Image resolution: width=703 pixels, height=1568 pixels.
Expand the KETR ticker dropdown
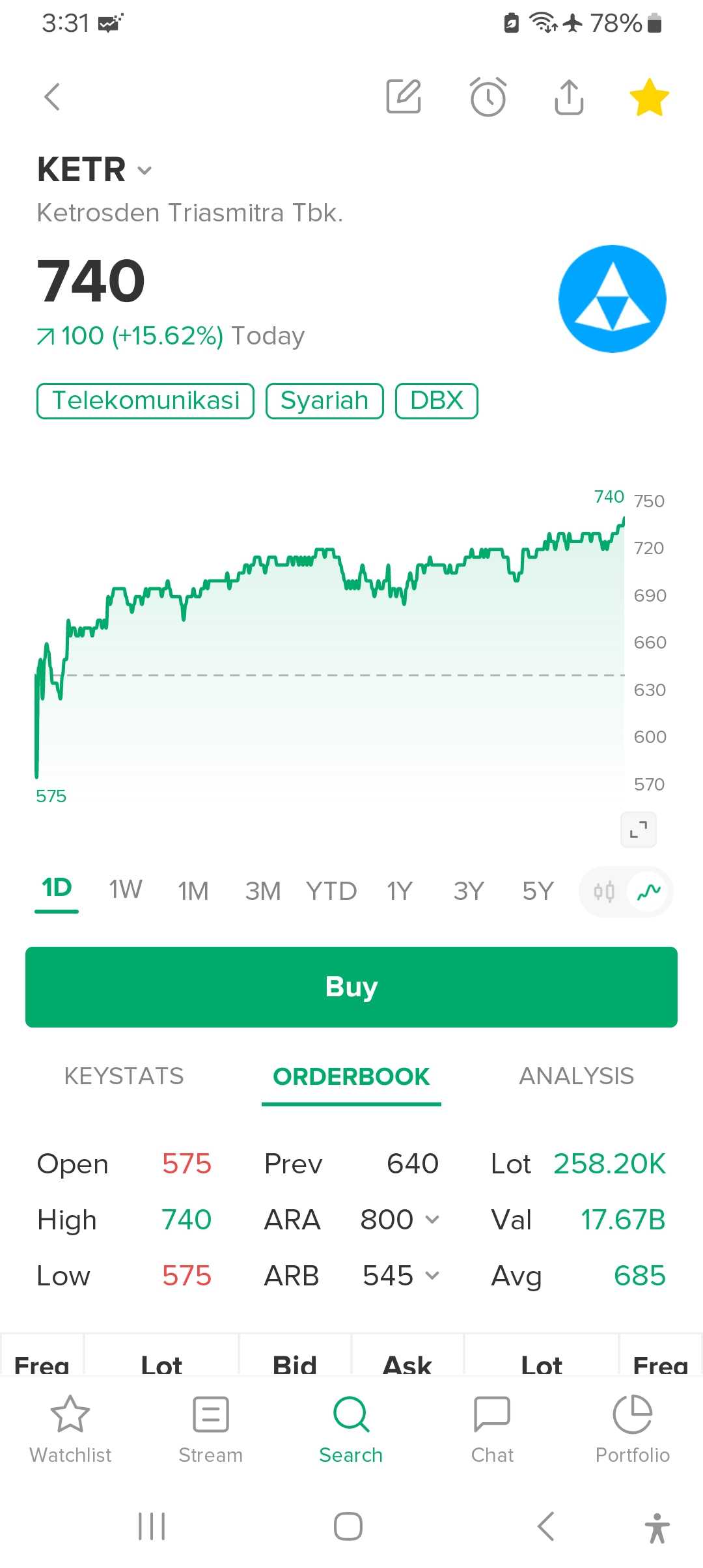[x=145, y=171]
